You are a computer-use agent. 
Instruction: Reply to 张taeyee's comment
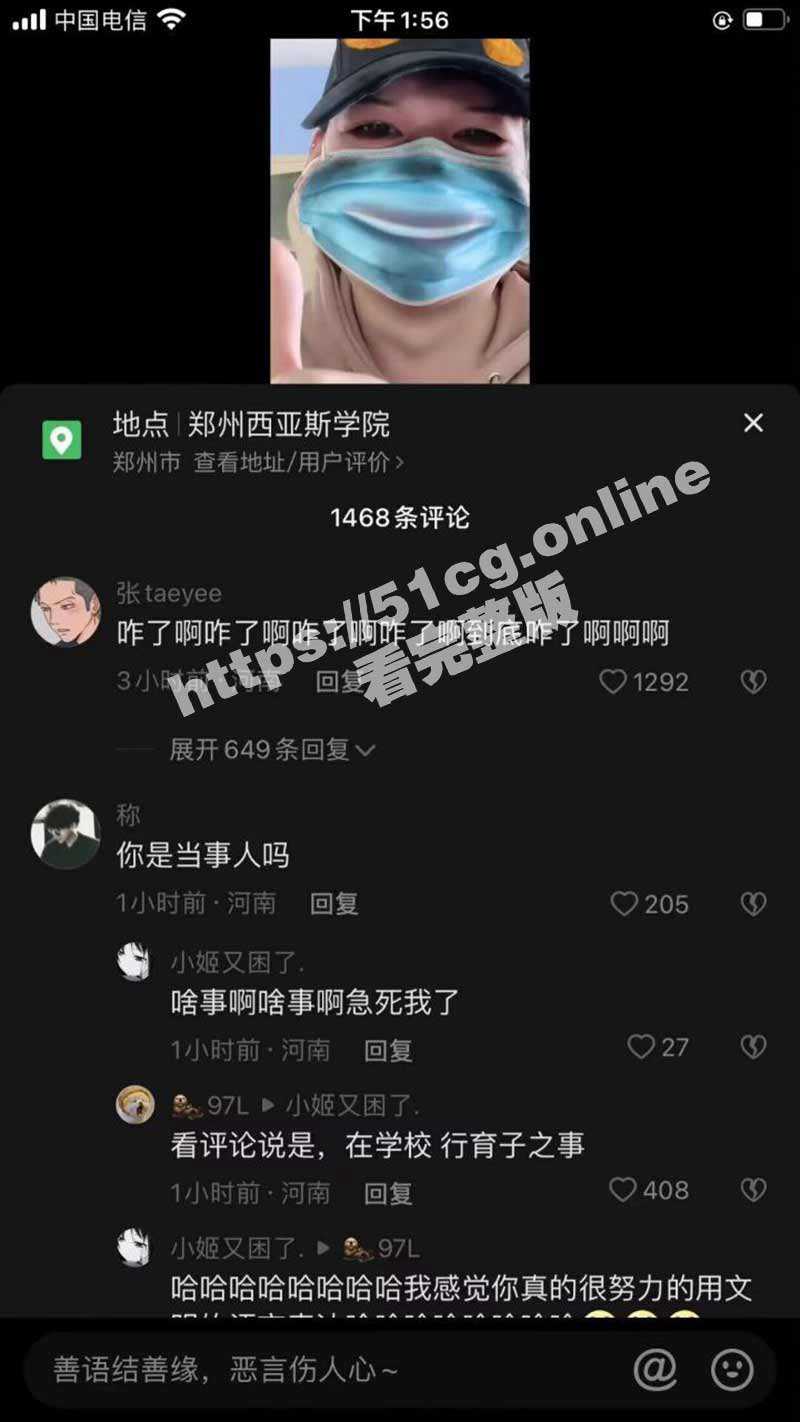(x=340, y=682)
